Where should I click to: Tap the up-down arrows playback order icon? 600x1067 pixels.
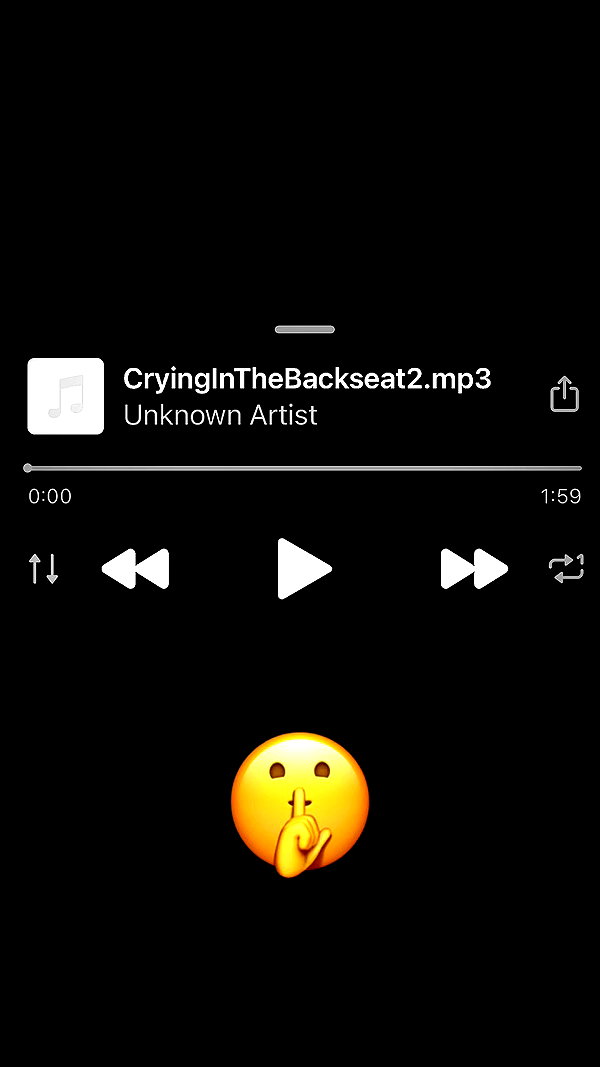43,568
